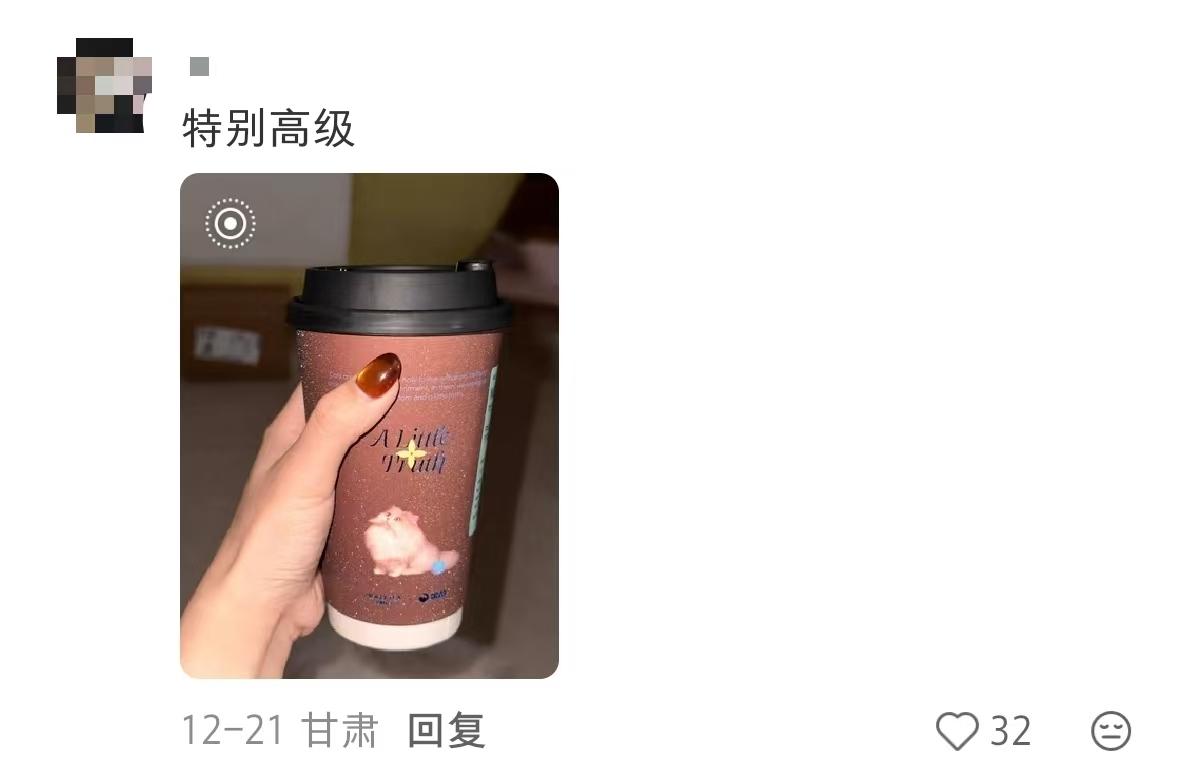
Task: Tap 回复 to reply to the comment
Action: [x=446, y=731]
